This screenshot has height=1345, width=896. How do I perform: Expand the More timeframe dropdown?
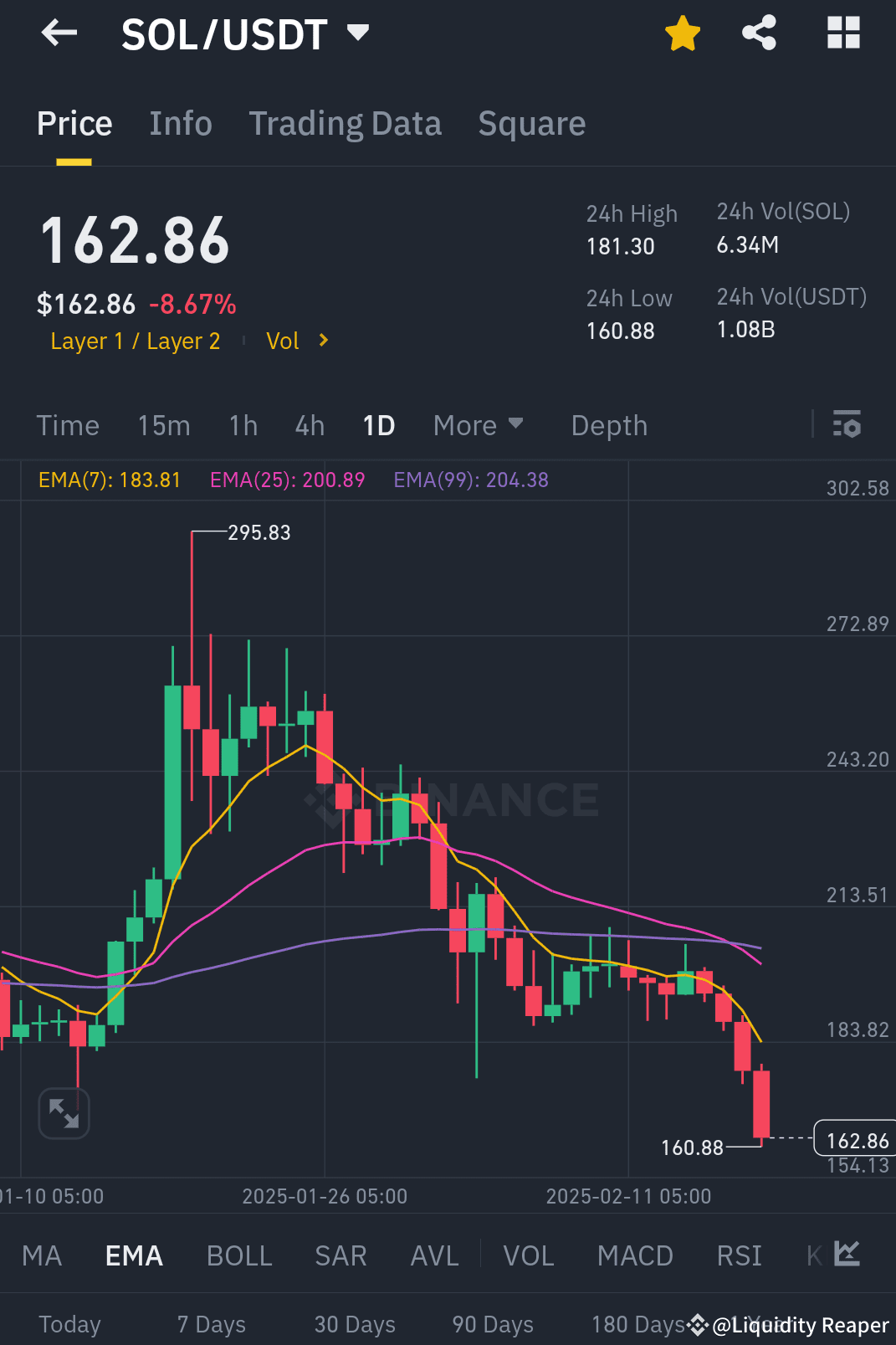(x=478, y=425)
